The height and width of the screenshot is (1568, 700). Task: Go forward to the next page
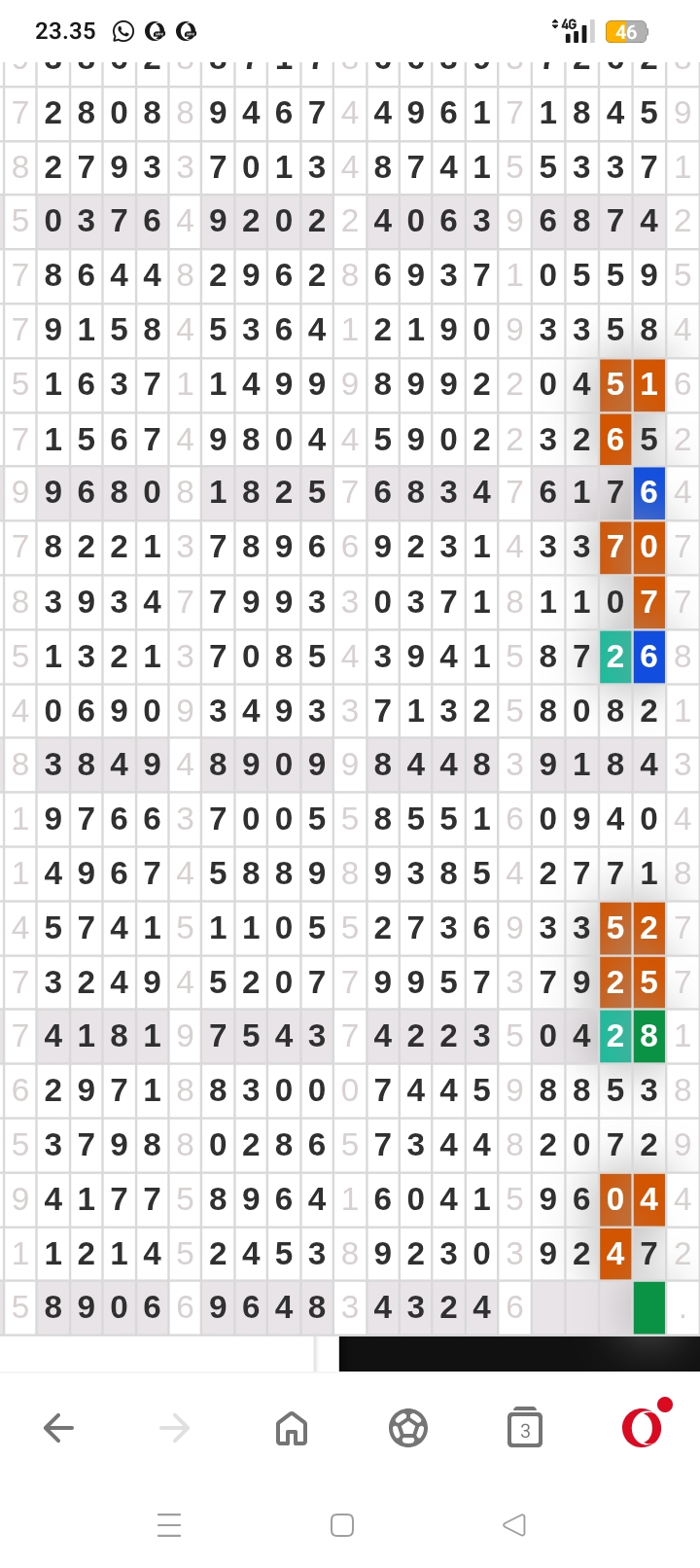tap(175, 1428)
